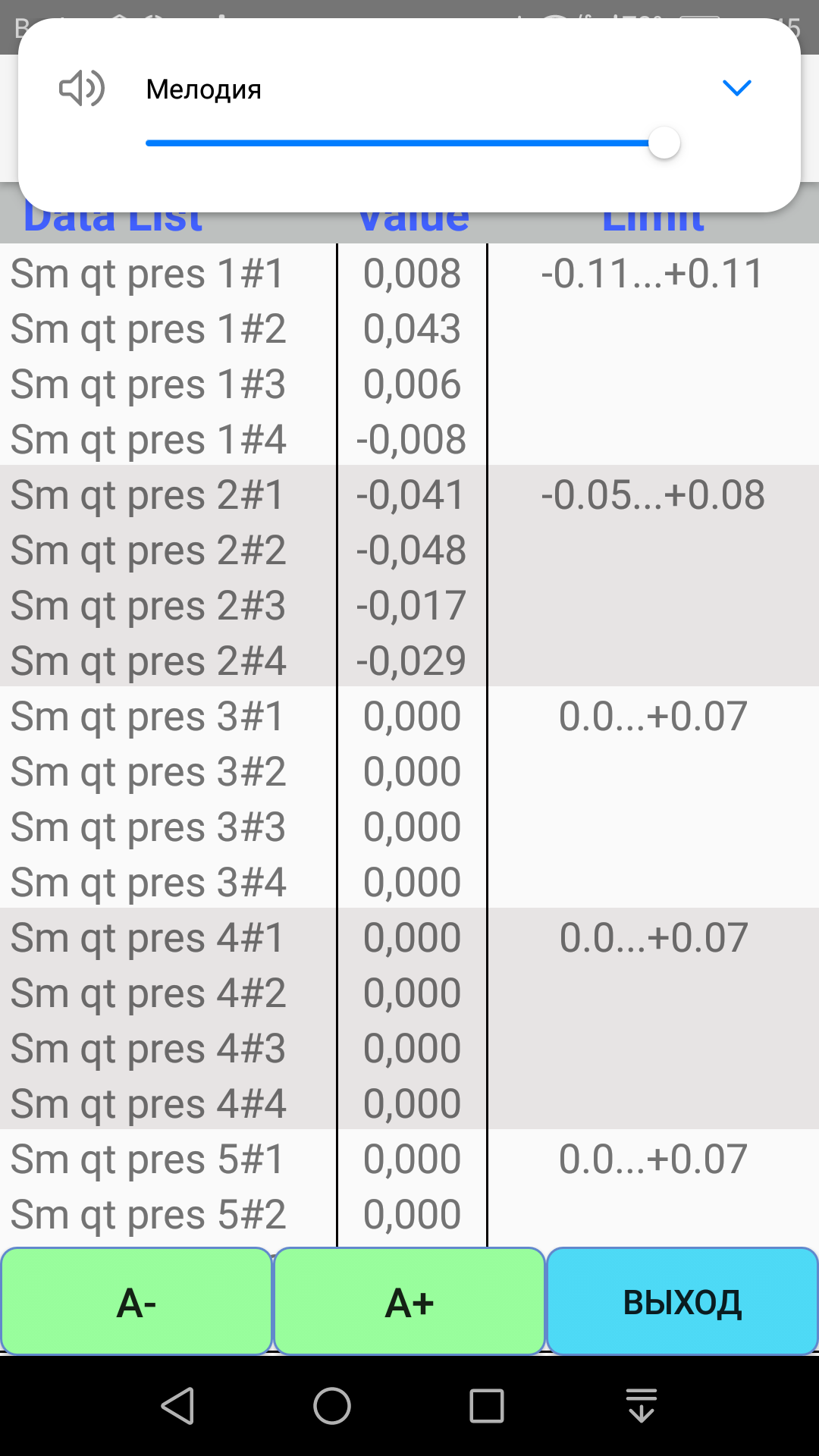The height and width of the screenshot is (1456, 819).
Task: Decrease font size with A- button
Action: pyautogui.click(x=136, y=1301)
